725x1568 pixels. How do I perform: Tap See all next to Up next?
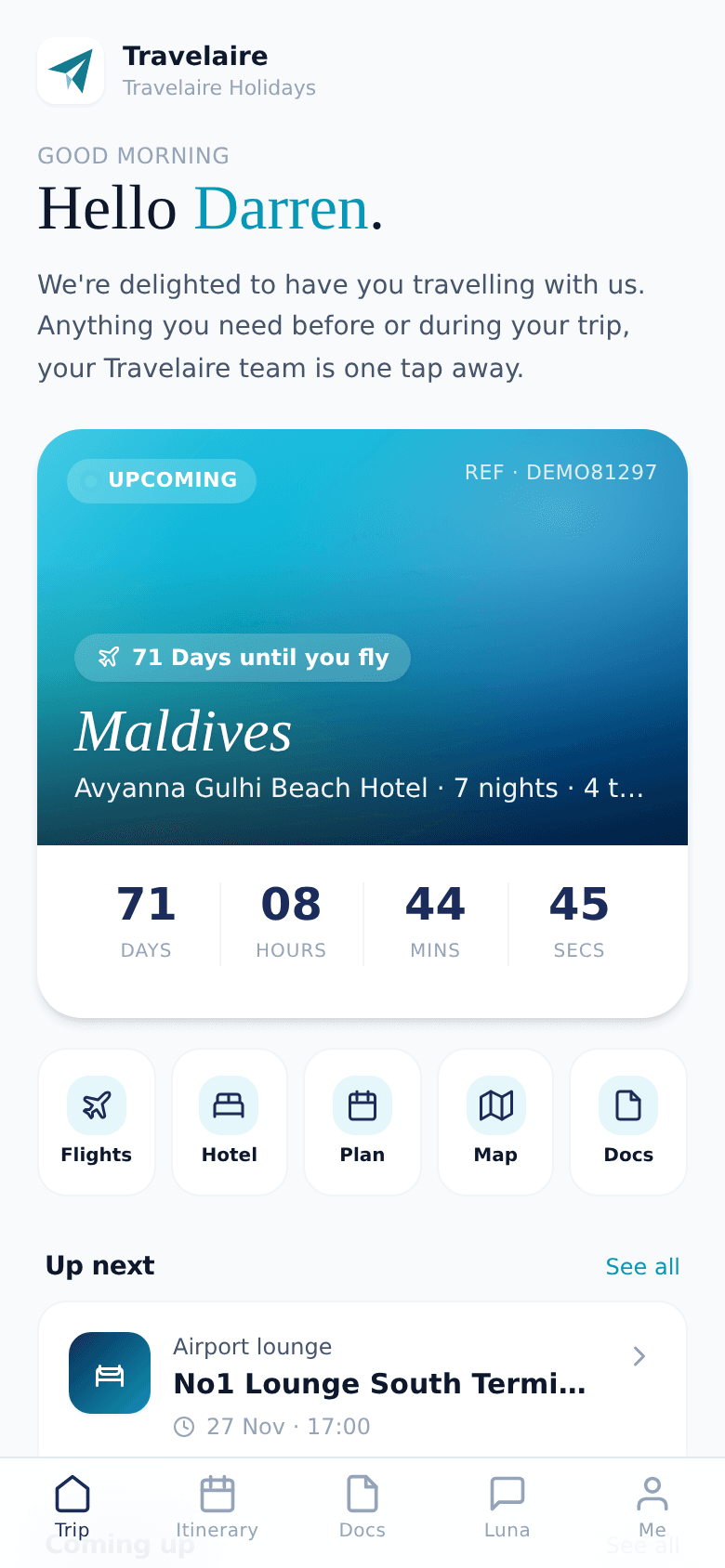(642, 1266)
